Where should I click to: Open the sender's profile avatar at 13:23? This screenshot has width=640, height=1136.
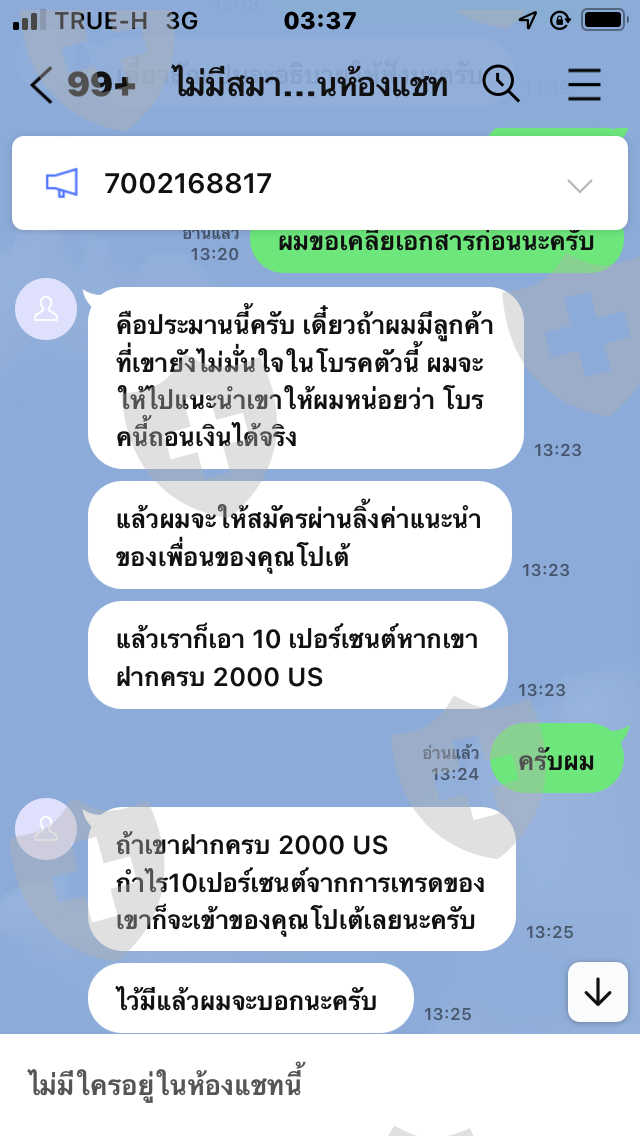pos(46,309)
